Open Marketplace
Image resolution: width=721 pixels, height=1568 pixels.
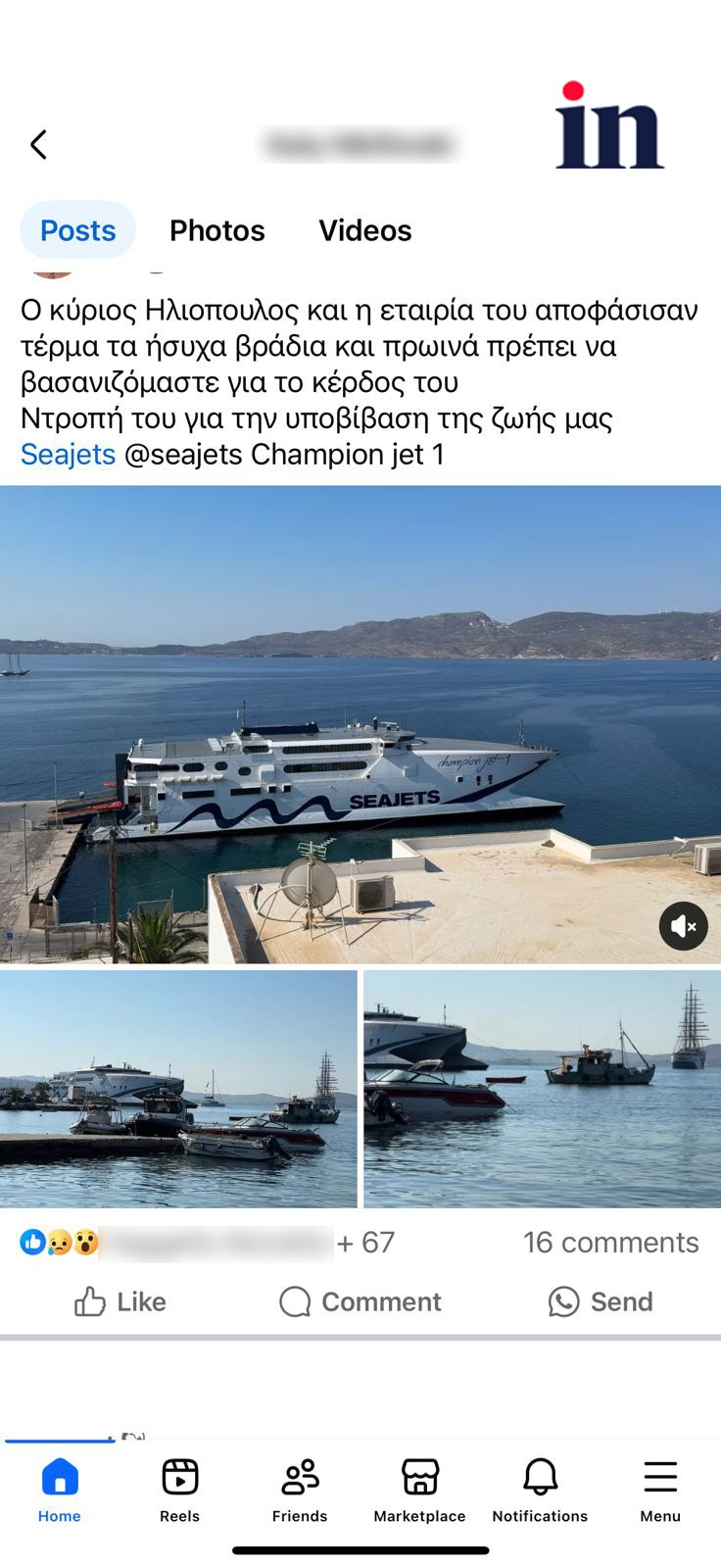pos(419,1490)
